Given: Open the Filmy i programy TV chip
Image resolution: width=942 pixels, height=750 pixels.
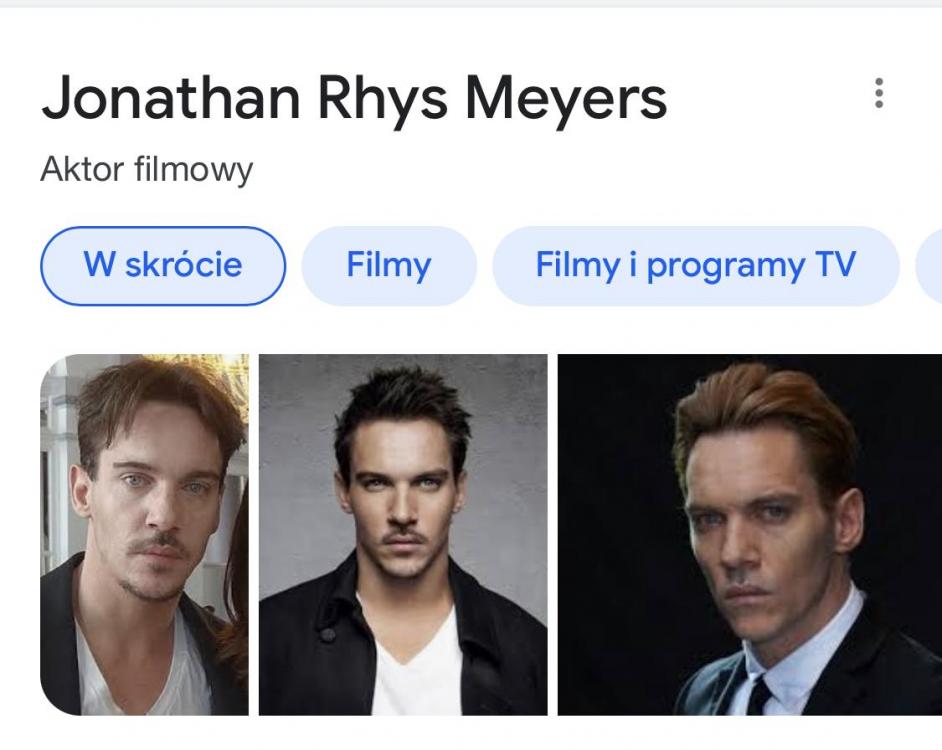Looking at the screenshot, I should [x=695, y=266].
